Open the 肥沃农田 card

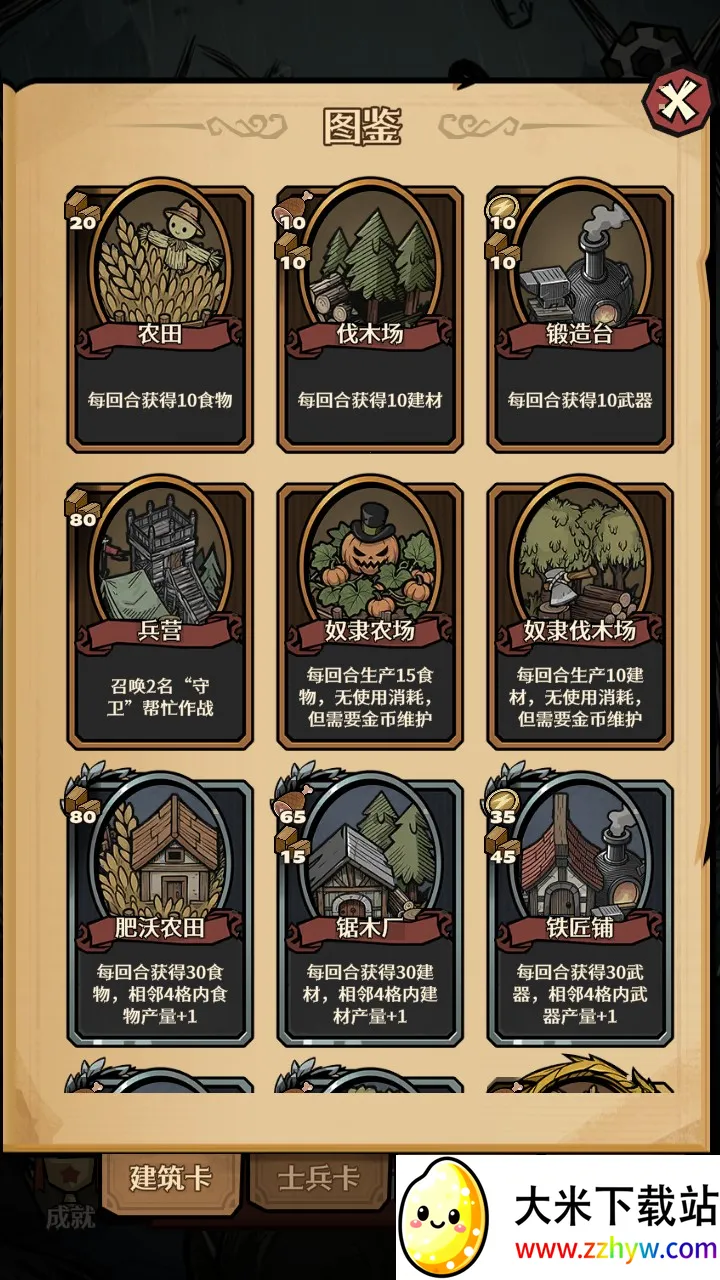pyautogui.click(x=160, y=912)
